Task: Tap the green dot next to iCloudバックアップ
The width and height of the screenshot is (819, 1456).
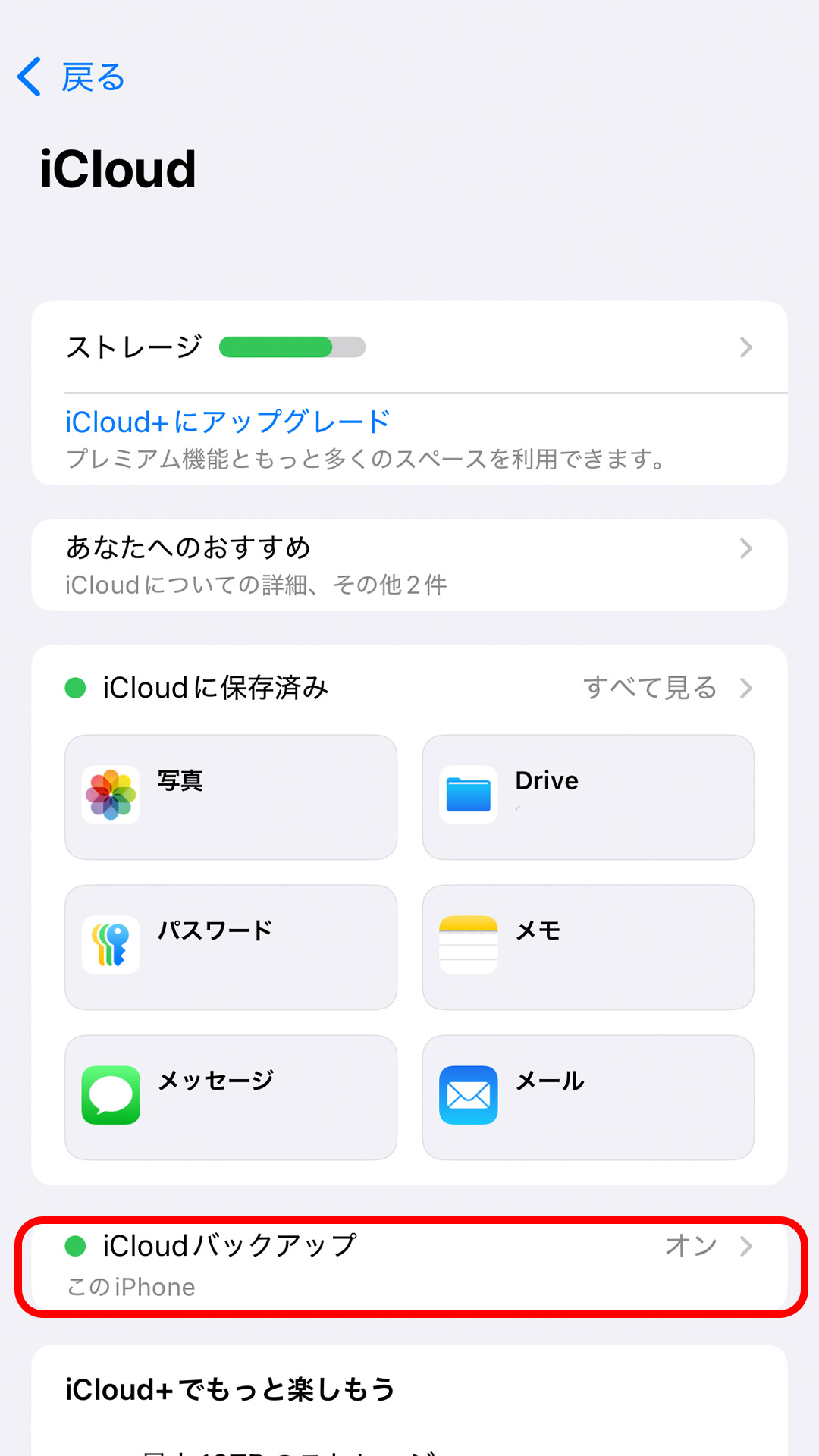Action: 76,1246
